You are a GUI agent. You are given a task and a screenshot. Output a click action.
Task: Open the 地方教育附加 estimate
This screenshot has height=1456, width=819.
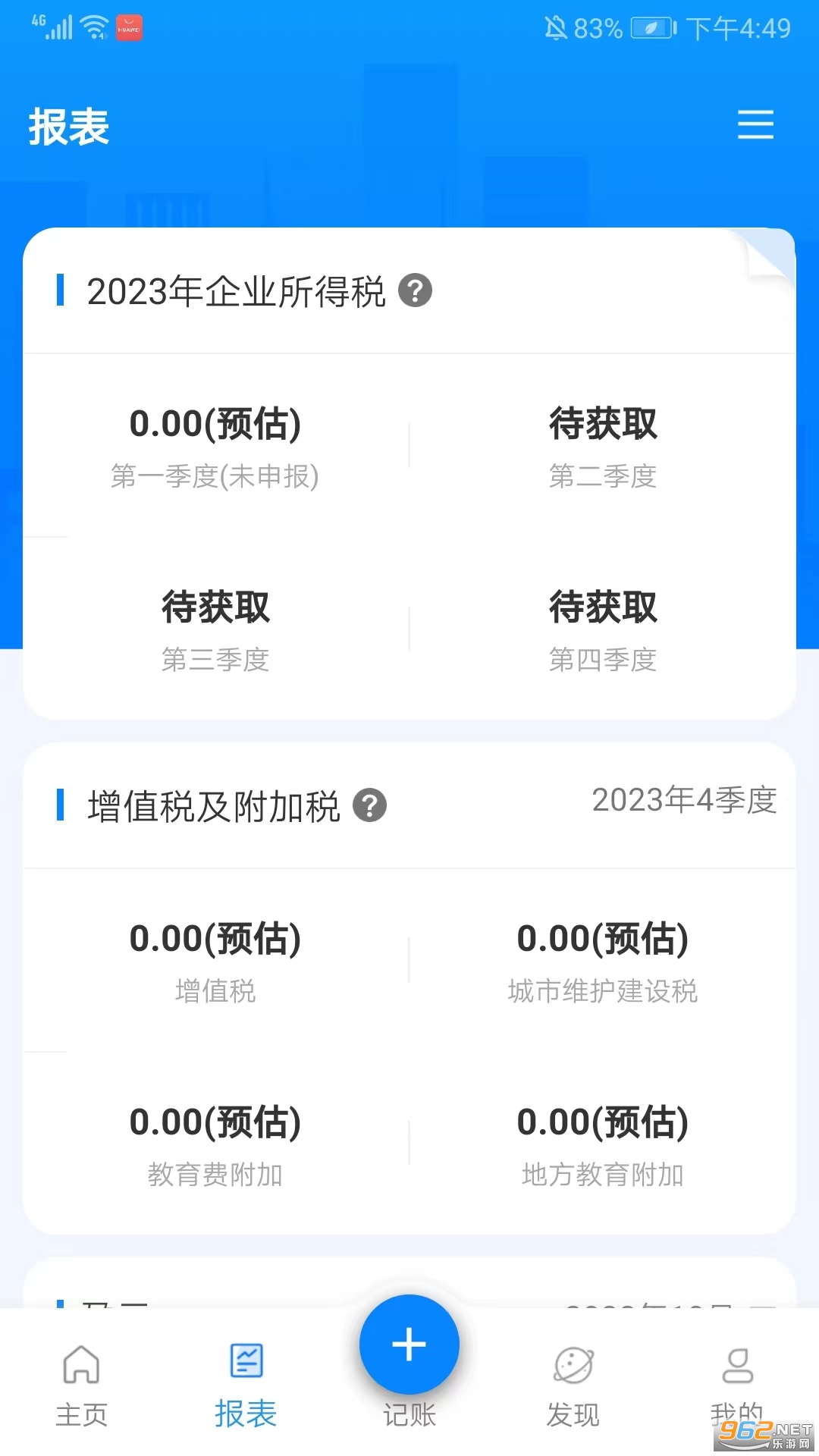(603, 1144)
